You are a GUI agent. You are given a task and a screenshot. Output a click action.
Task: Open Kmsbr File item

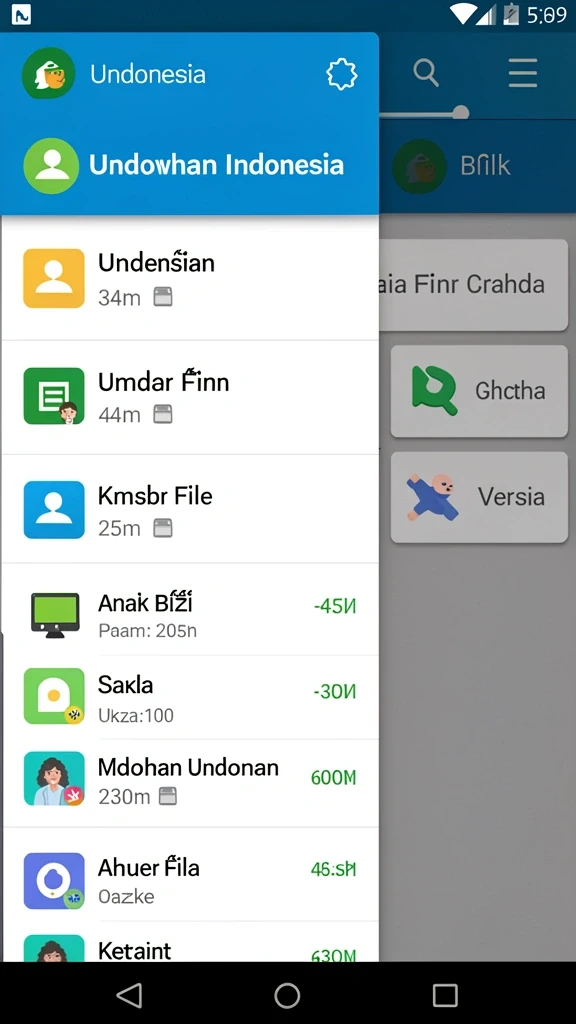point(189,509)
